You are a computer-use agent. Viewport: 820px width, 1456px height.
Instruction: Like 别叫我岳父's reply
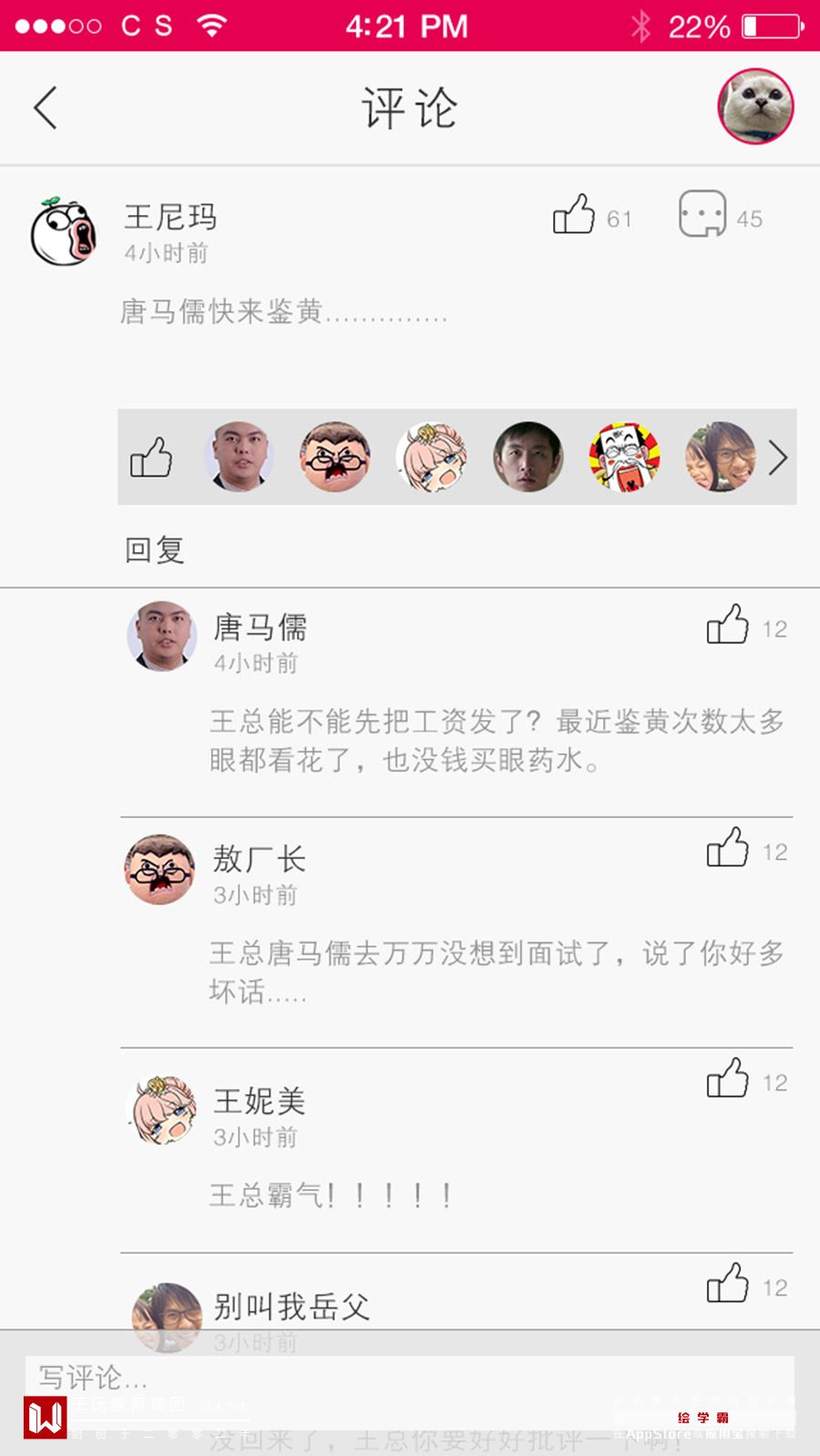[x=727, y=1284]
